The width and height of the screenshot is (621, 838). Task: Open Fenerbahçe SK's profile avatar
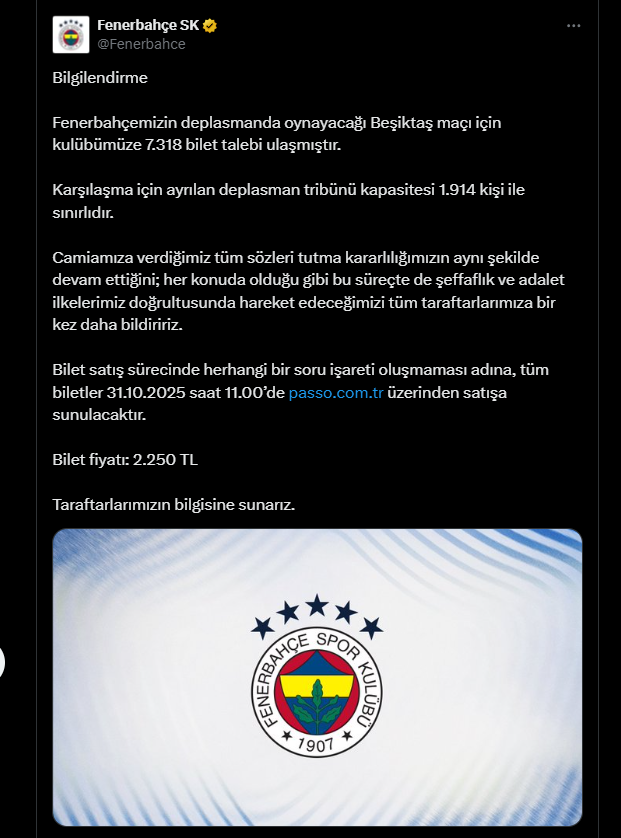tap(70, 34)
